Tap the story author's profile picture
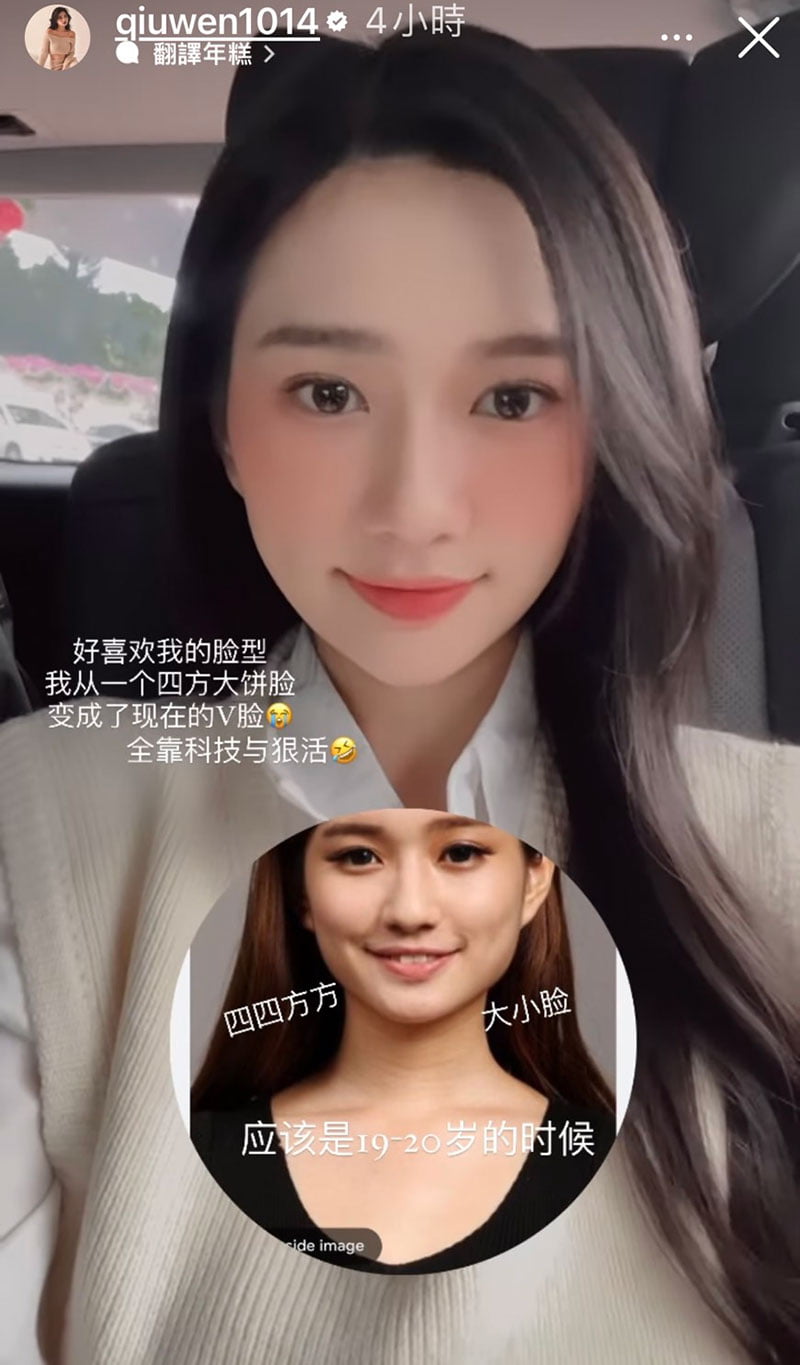The width and height of the screenshot is (800, 1365). click(x=57, y=37)
